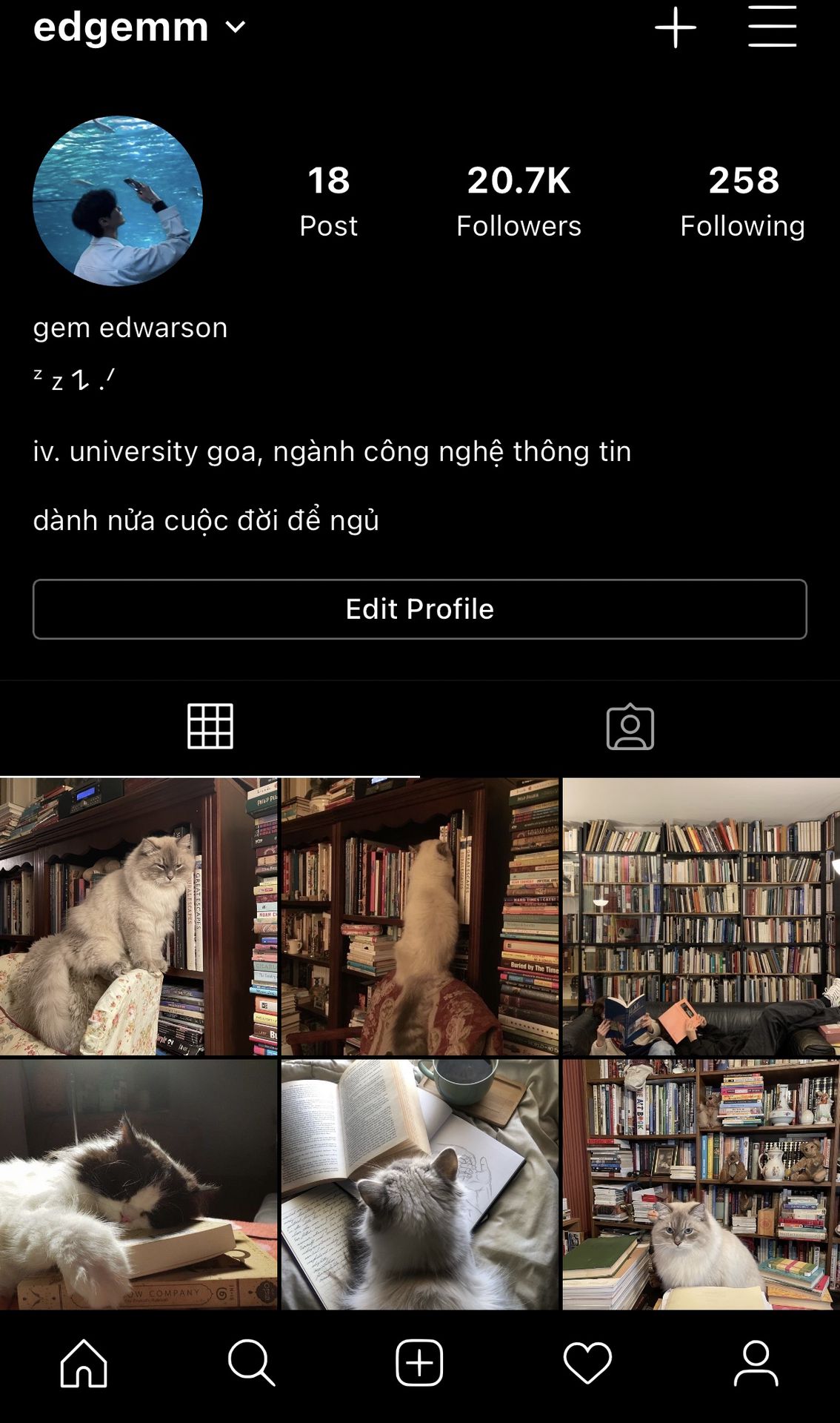Viewport: 840px width, 1423px height.
Task: Open post of cat facing camera by bookshelves
Action: (x=701, y=1184)
